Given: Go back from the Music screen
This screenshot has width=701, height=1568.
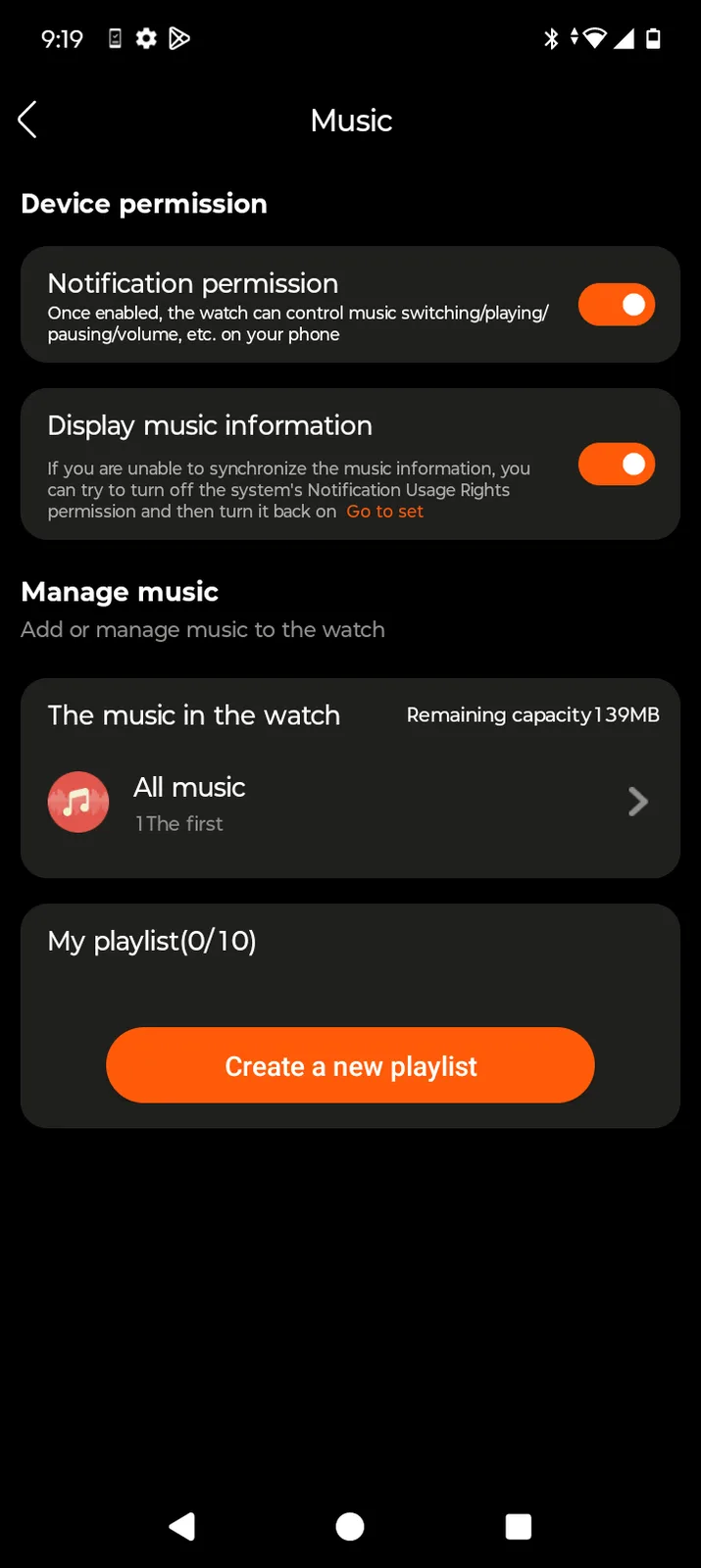Looking at the screenshot, I should (27, 120).
